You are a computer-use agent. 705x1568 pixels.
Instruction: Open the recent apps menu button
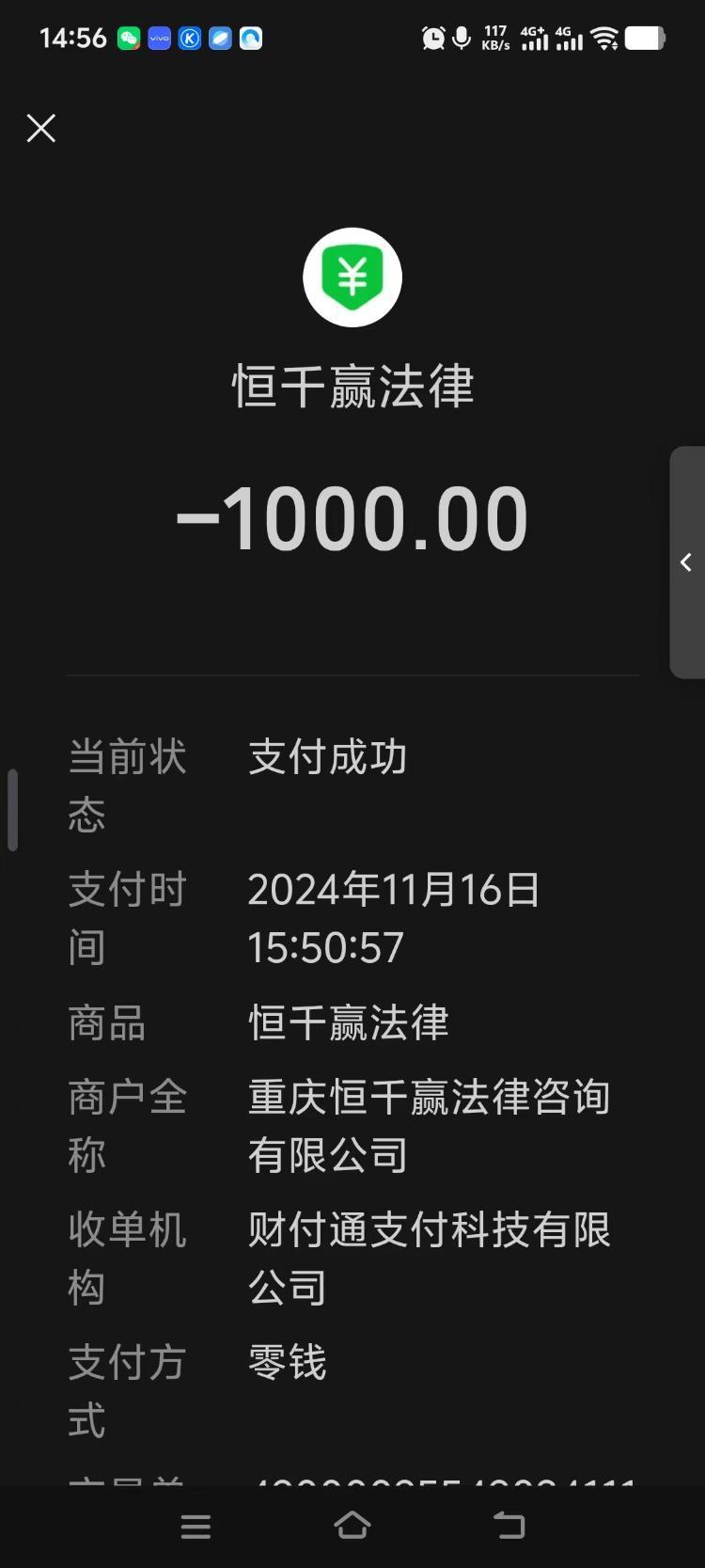pos(196,1527)
